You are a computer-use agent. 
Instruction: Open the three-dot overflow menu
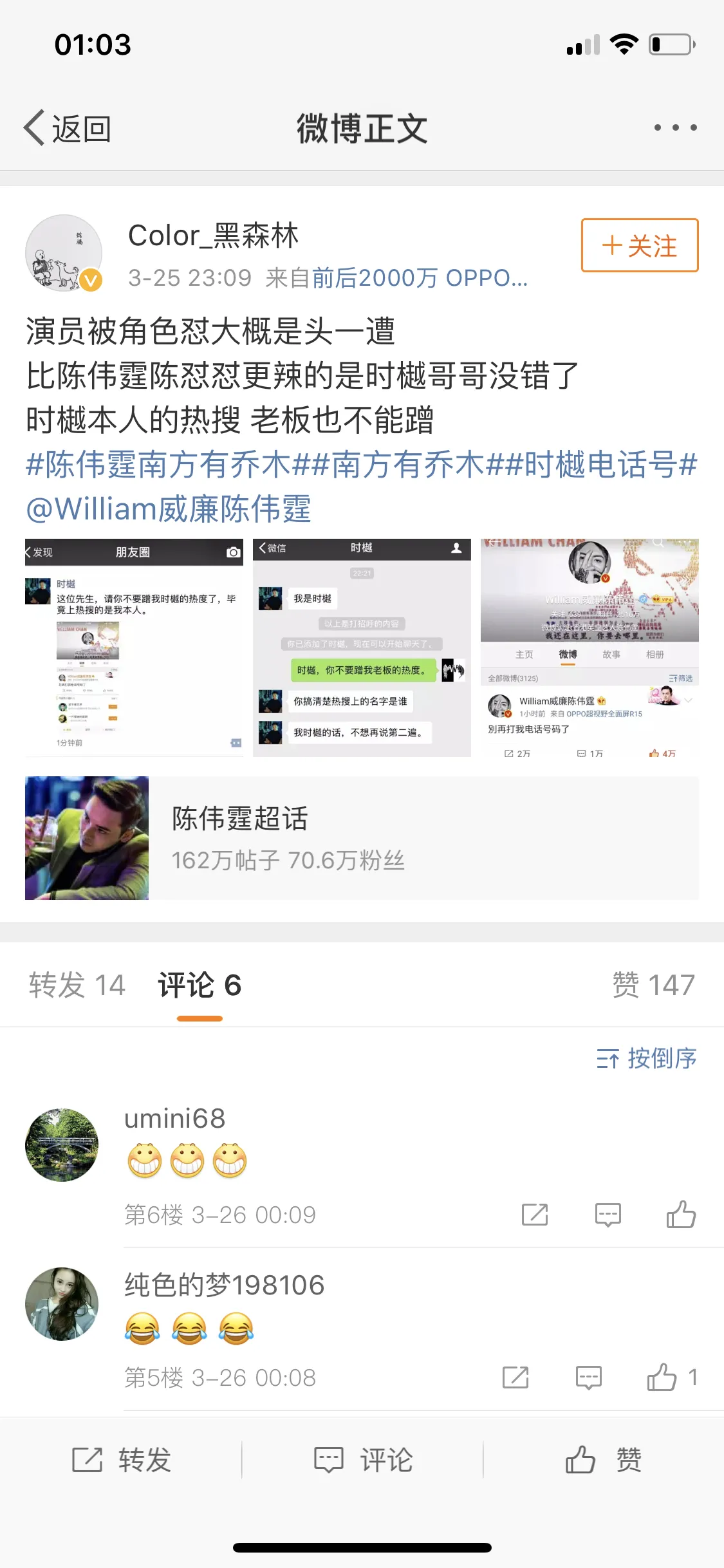pos(675,127)
